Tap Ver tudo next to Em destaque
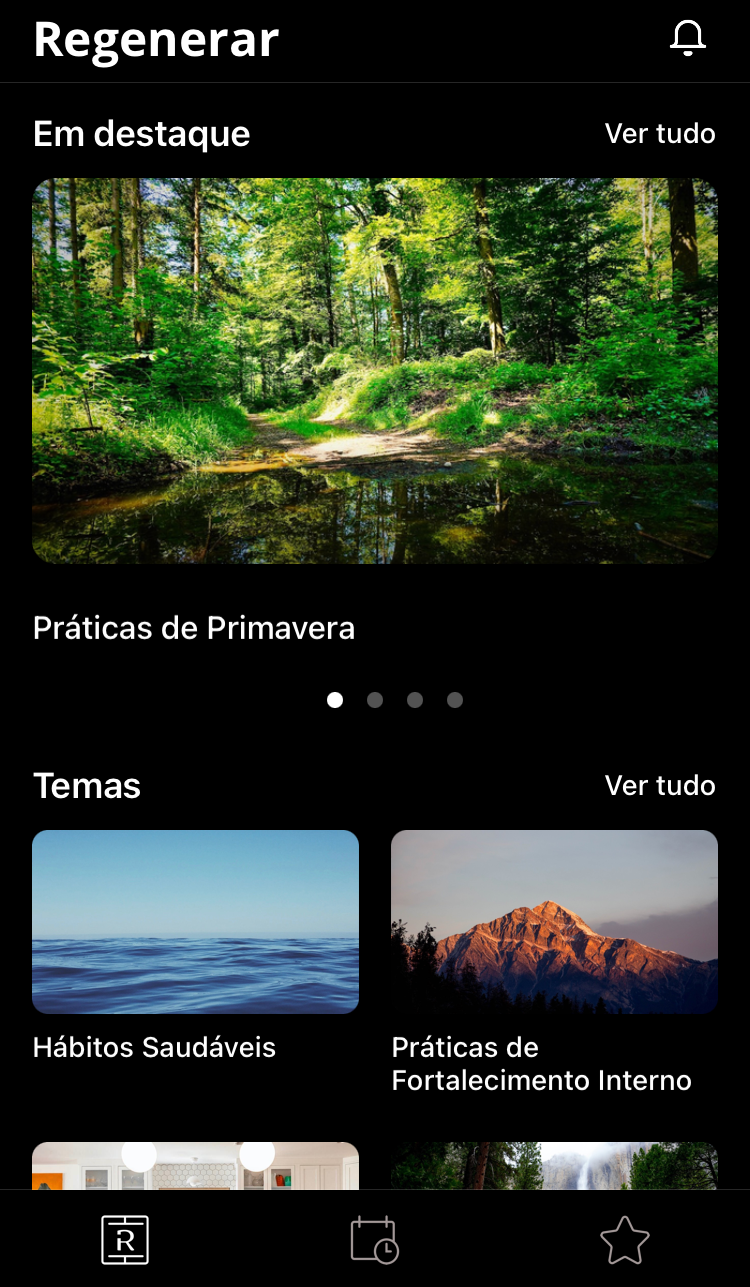 pyautogui.click(x=660, y=134)
